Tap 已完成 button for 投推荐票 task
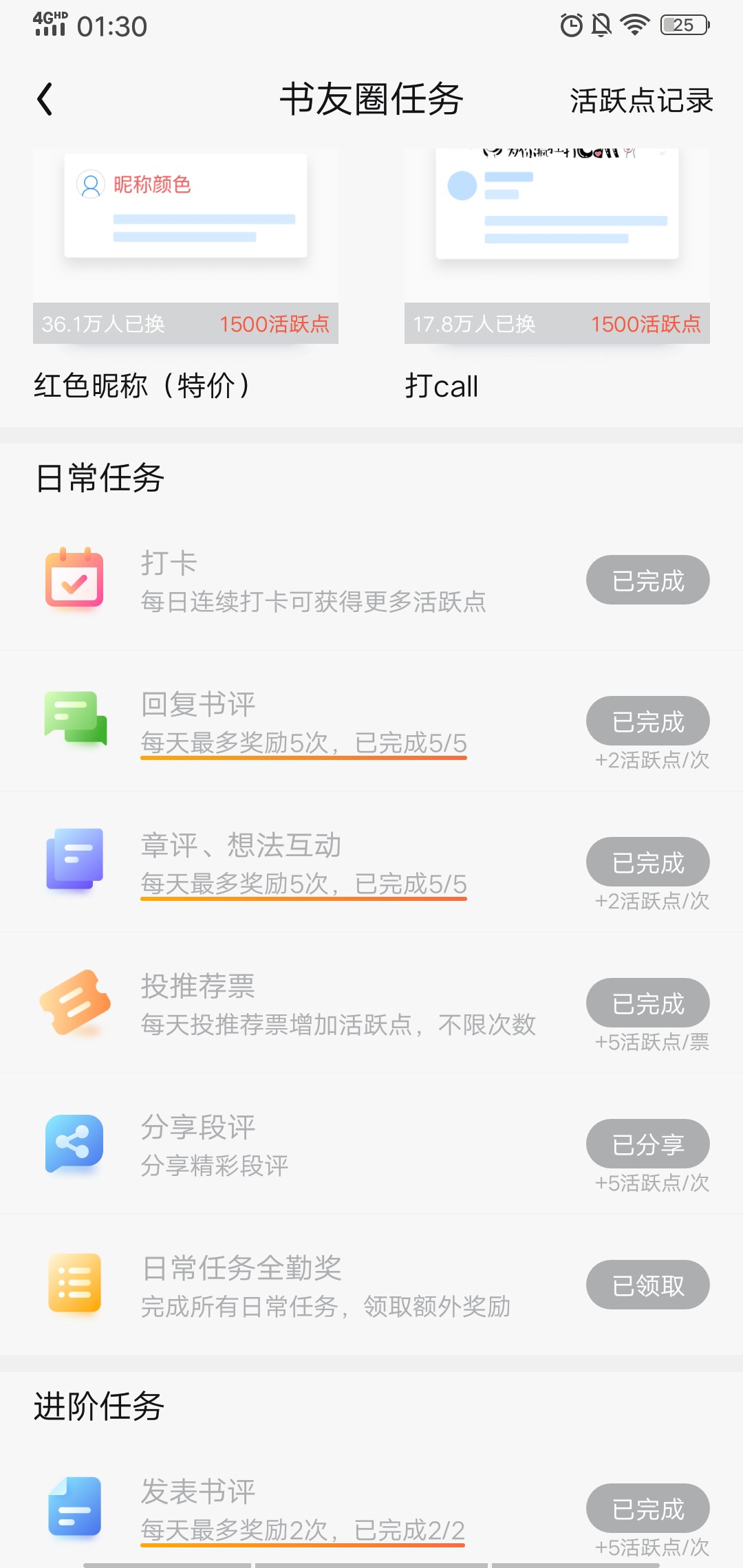Viewport: 743px width, 1568px height. [x=648, y=1003]
